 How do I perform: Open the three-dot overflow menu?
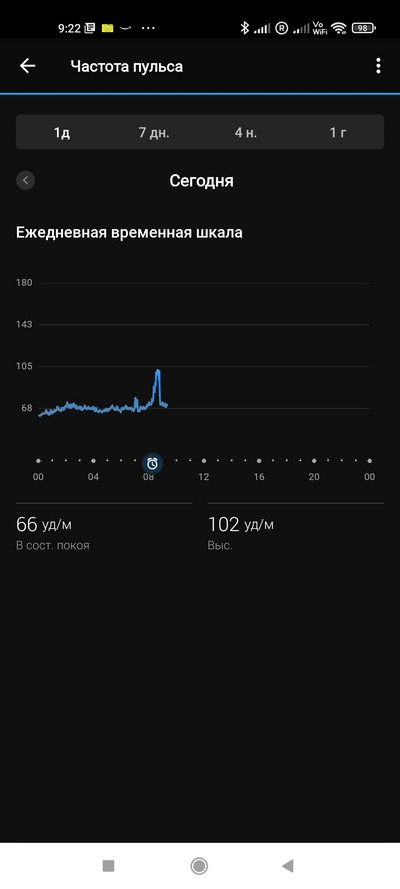(378, 66)
